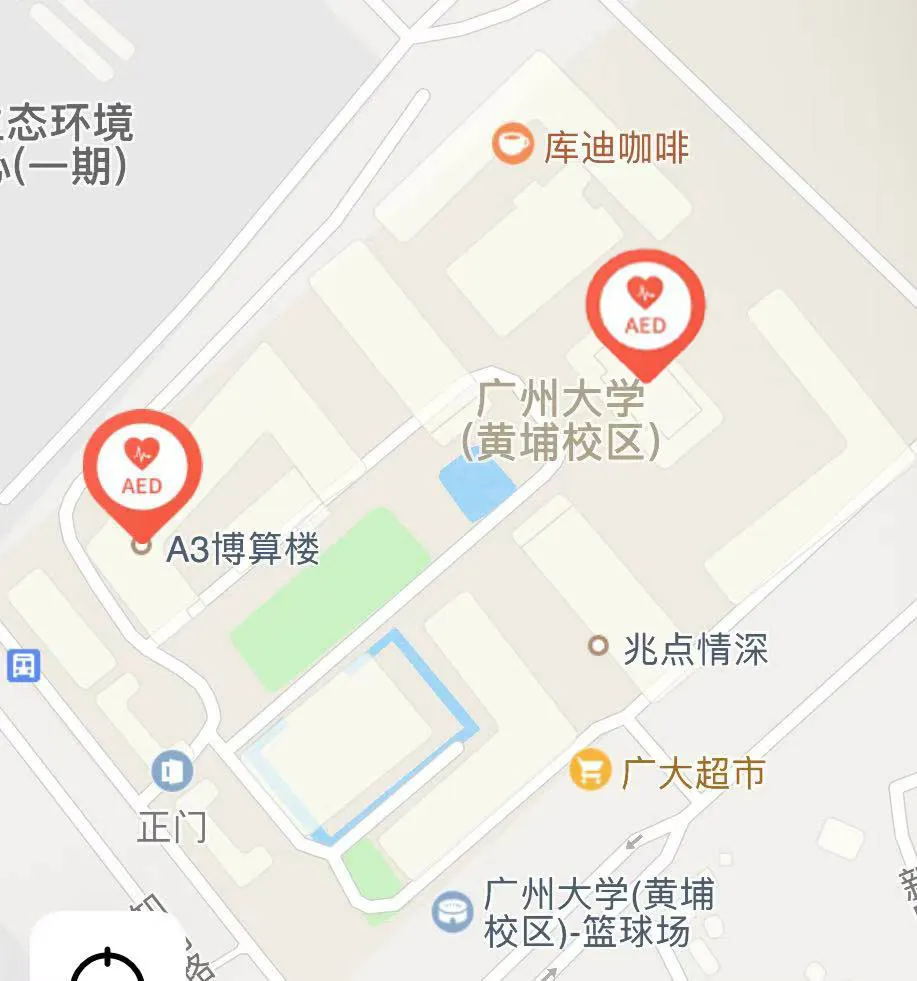Select the 广大超市 supermarket marker

(590, 770)
